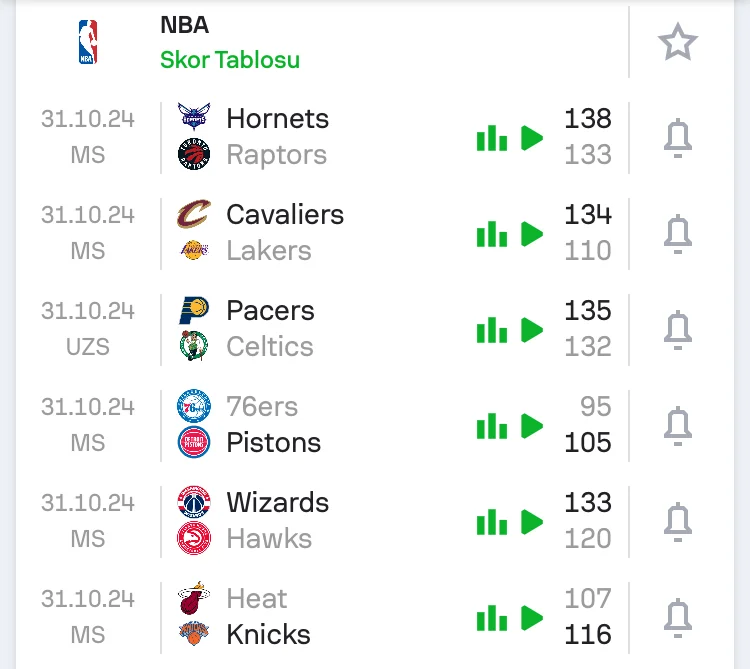Image resolution: width=750 pixels, height=669 pixels.
Task: Play video for Heat vs Knicks
Action: pos(532,618)
